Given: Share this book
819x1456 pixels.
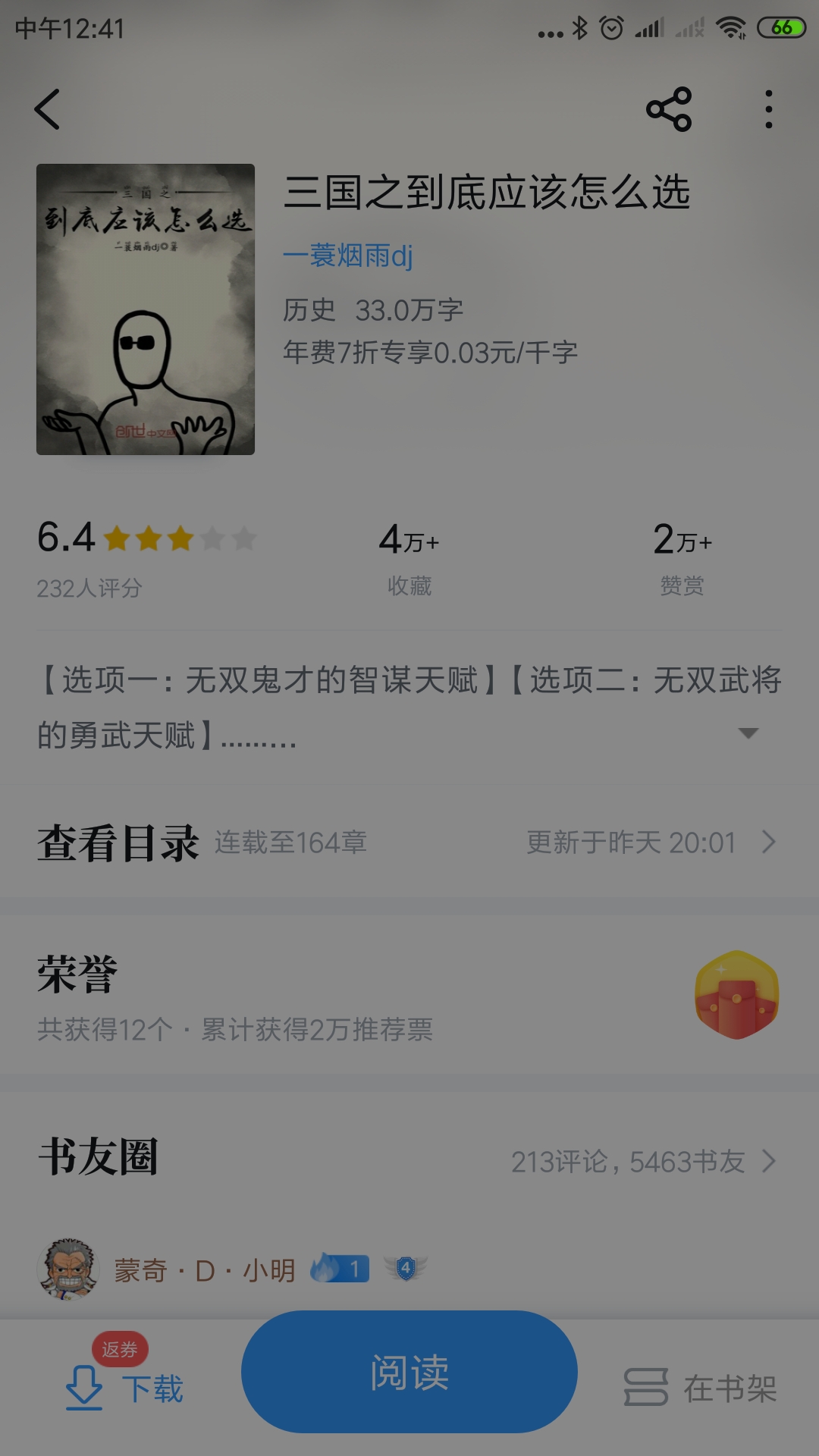Looking at the screenshot, I should pos(669,109).
